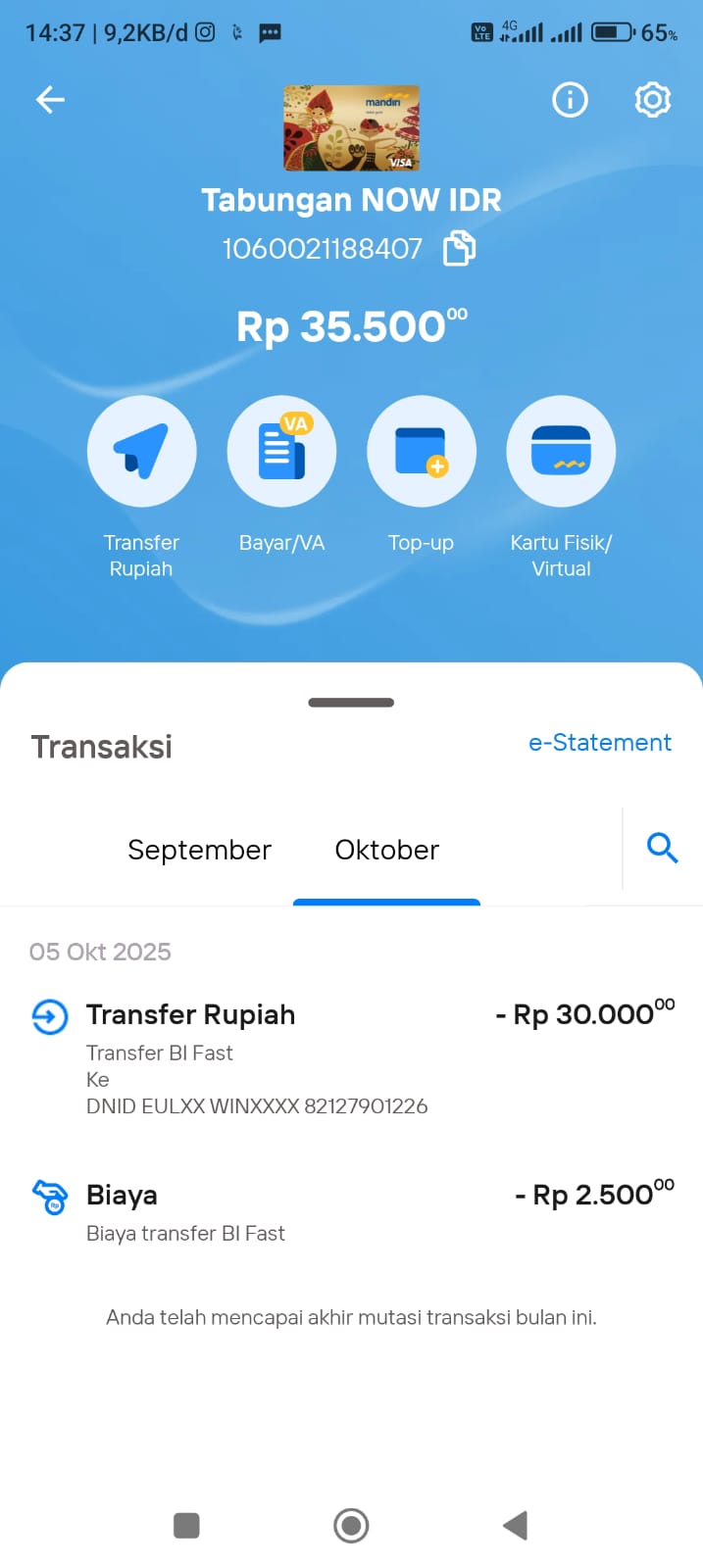Copy the account number 1060021188407
Image resolution: width=703 pixels, height=1568 pixels.
pos(459,248)
